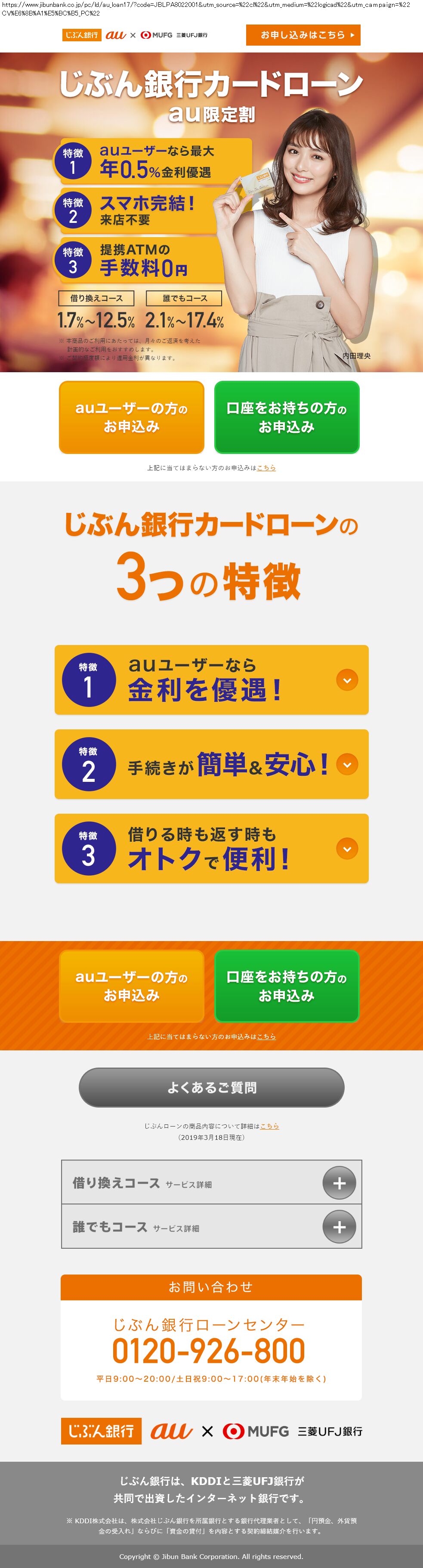The width and height of the screenshot is (423, 1568).
Task: Tap the 口座をお持ちの方のお申込み button in the orange band
Action: (287, 985)
